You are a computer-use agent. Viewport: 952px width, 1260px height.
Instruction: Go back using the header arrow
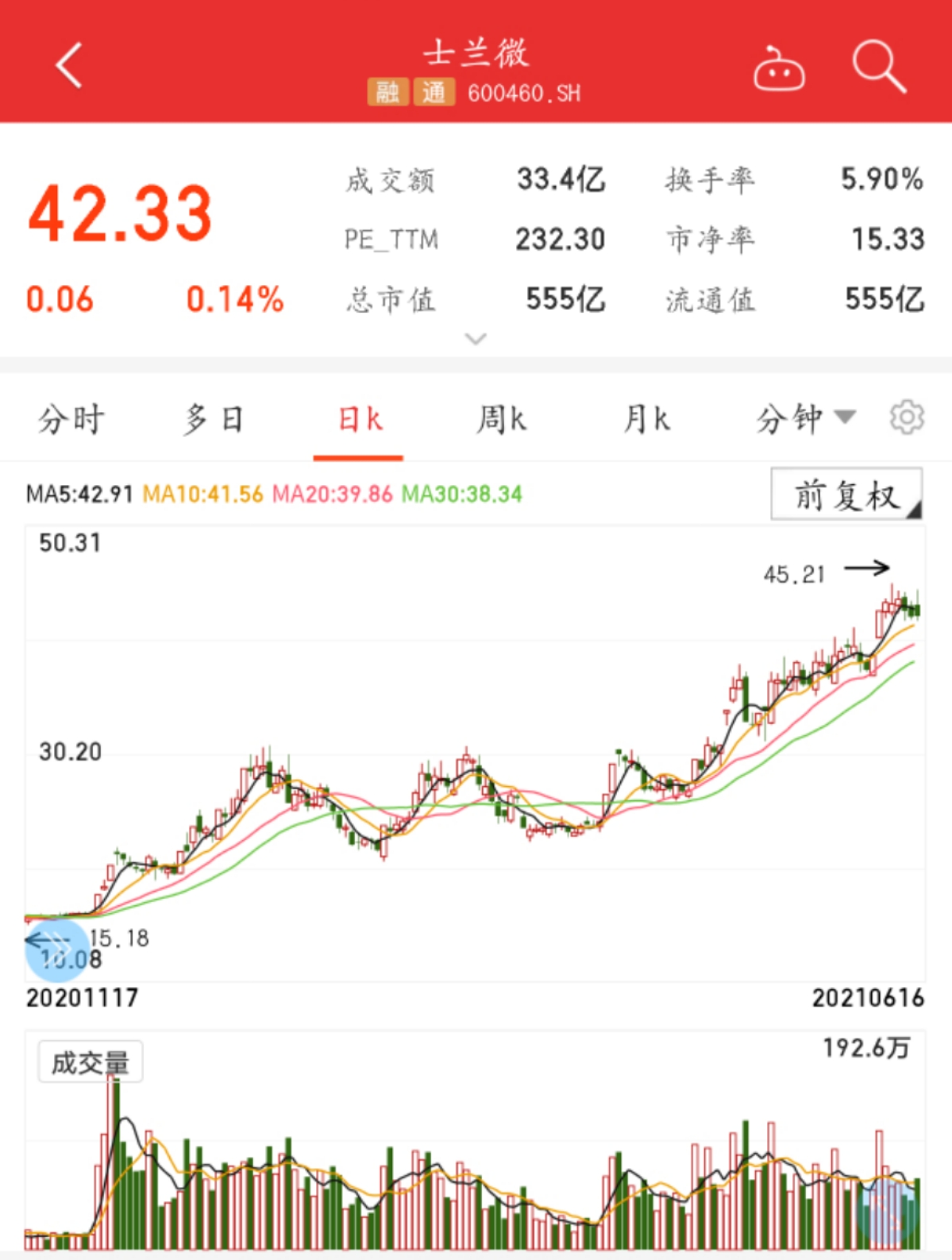pos(70,65)
